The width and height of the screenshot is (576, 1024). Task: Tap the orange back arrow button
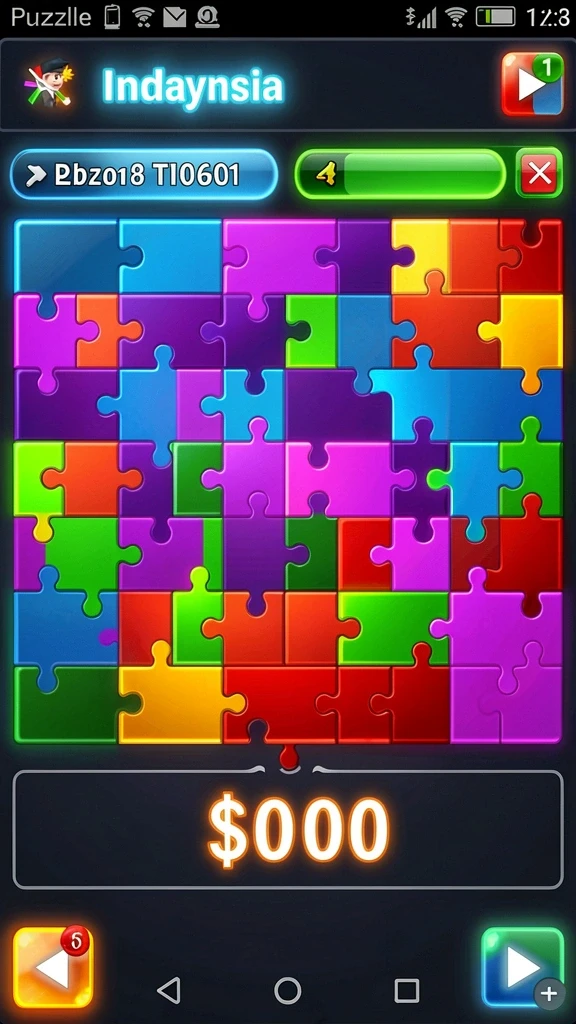coord(54,967)
